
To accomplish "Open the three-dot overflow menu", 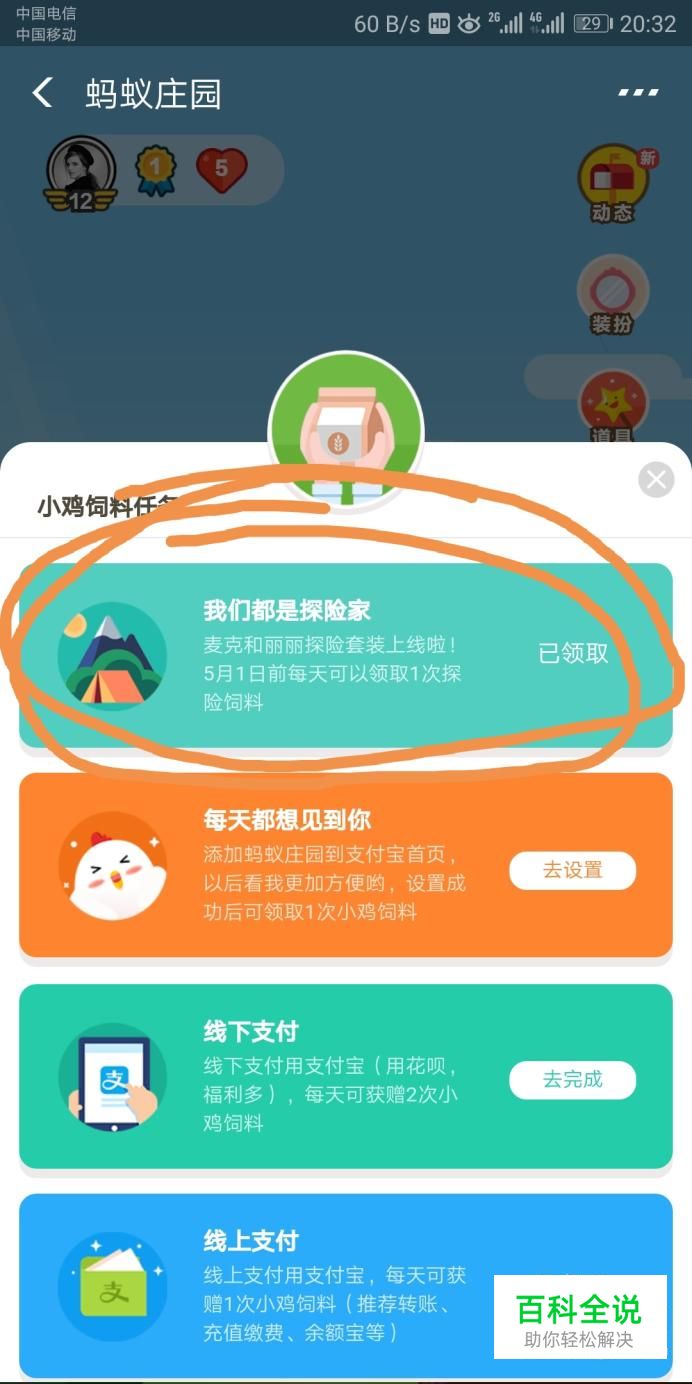I will coord(638,92).
